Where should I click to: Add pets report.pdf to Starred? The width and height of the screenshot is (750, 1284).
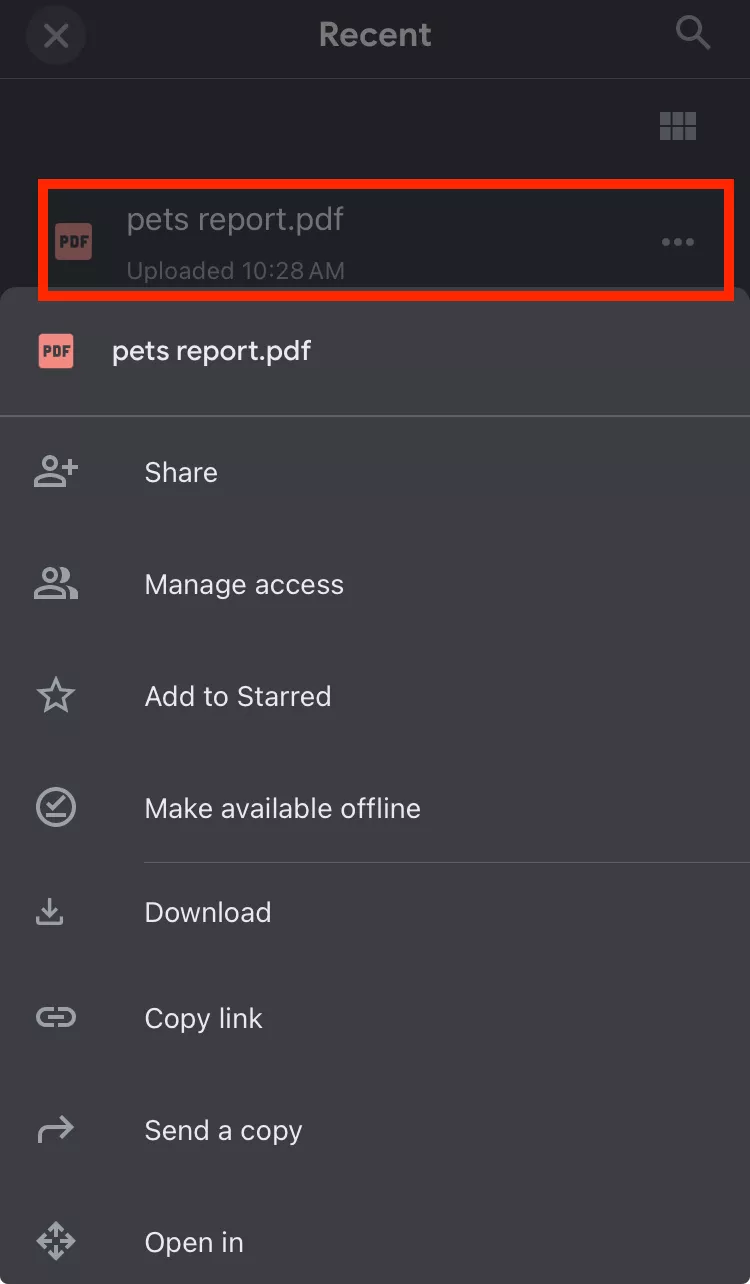coord(238,696)
